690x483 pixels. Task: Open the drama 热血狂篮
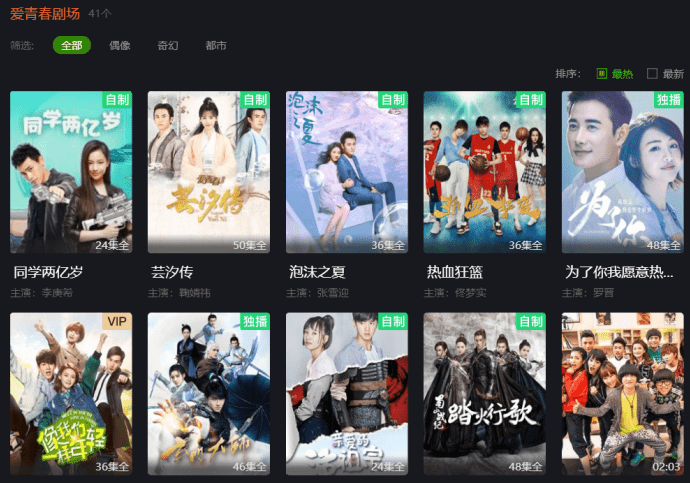pos(484,172)
